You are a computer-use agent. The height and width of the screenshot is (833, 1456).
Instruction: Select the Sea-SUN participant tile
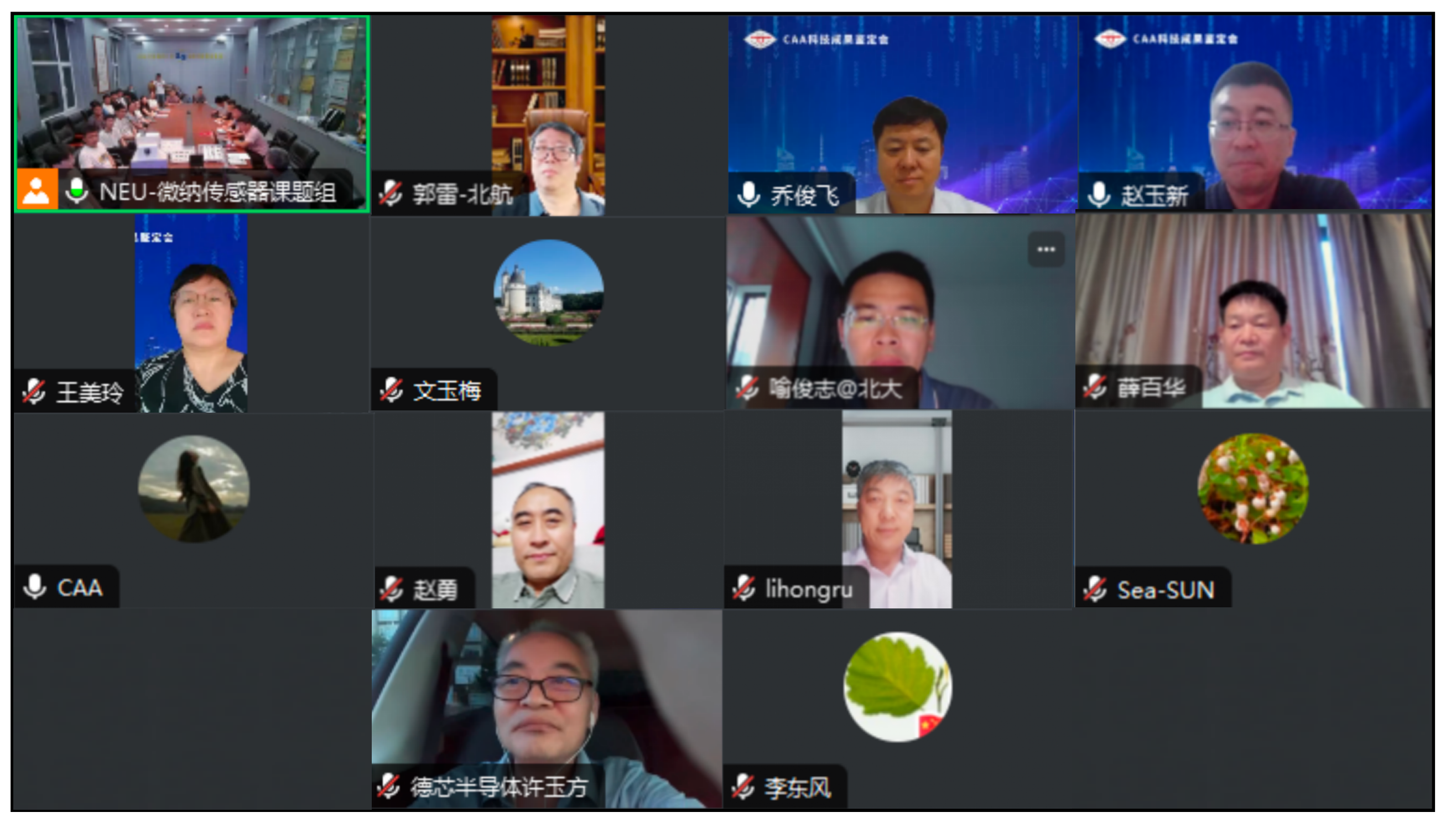pyautogui.click(x=1253, y=509)
